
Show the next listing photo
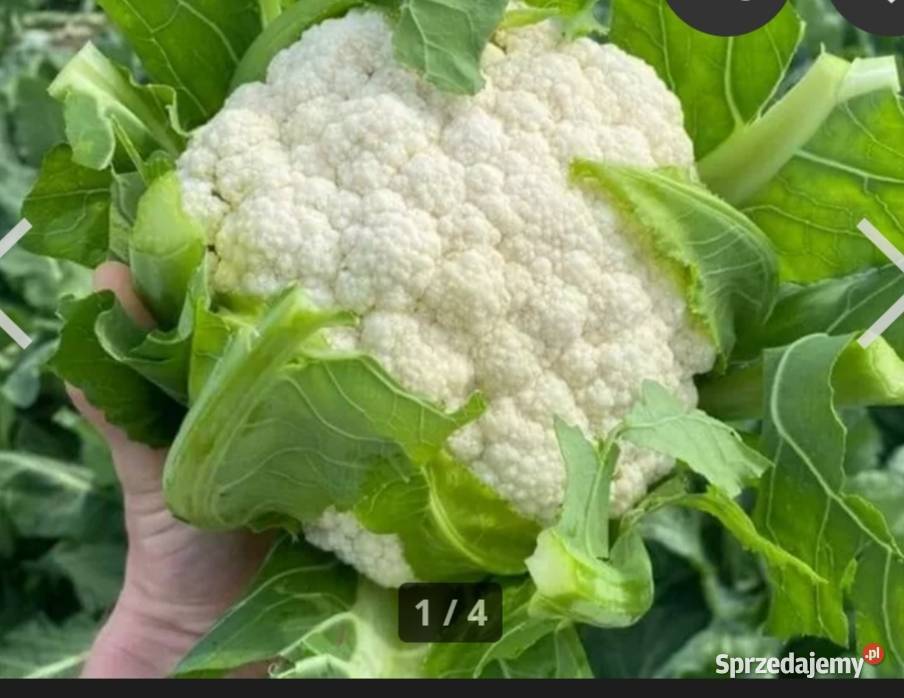(x=881, y=283)
